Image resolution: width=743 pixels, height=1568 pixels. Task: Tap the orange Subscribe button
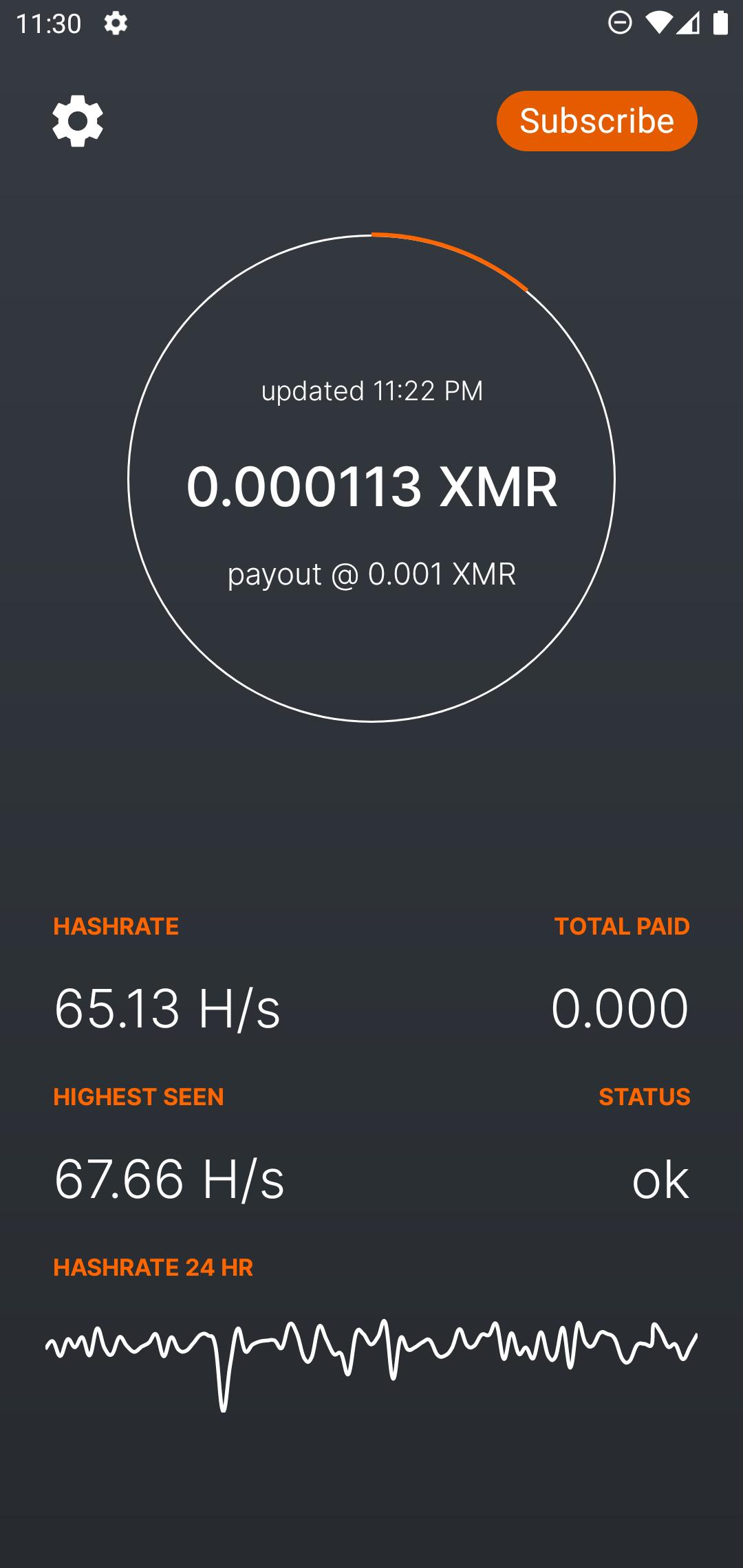point(596,121)
